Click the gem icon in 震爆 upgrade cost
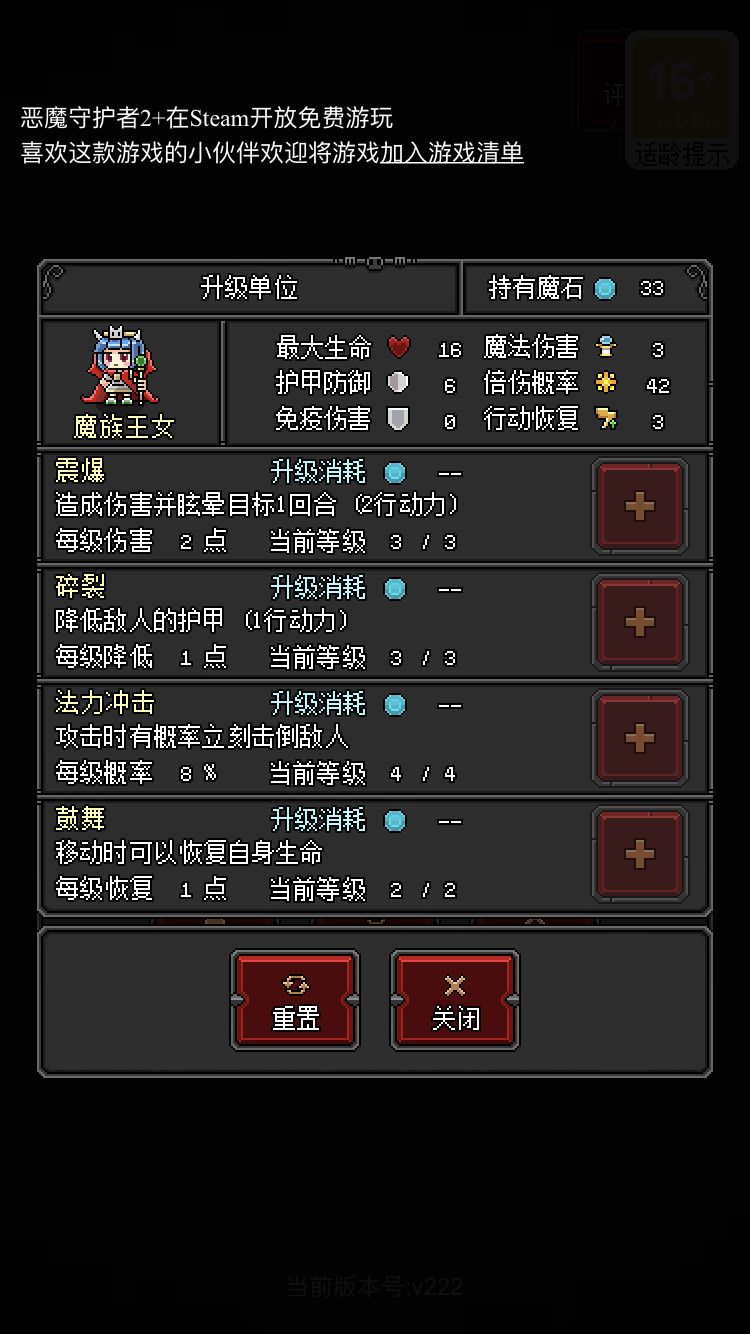 pos(396,472)
